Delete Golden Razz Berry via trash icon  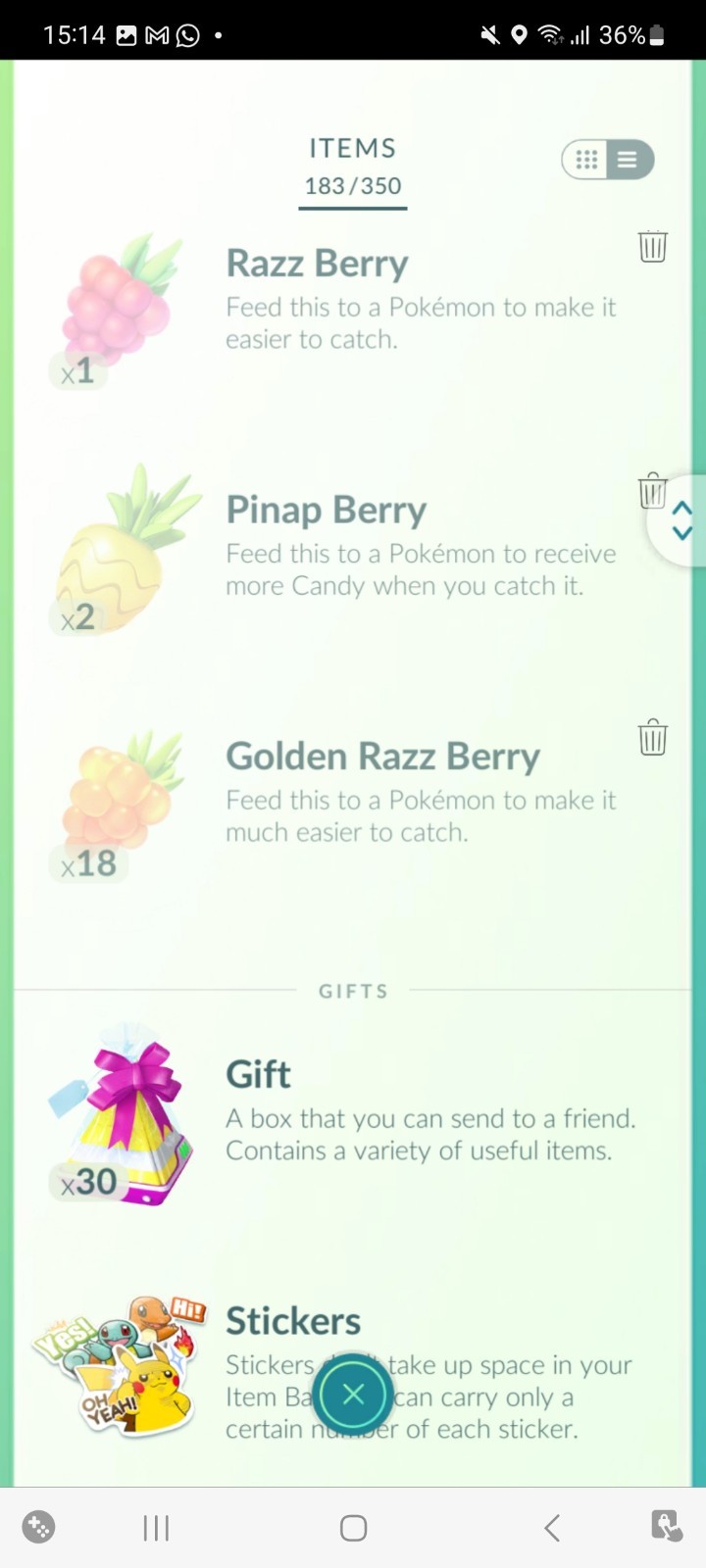point(653,738)
